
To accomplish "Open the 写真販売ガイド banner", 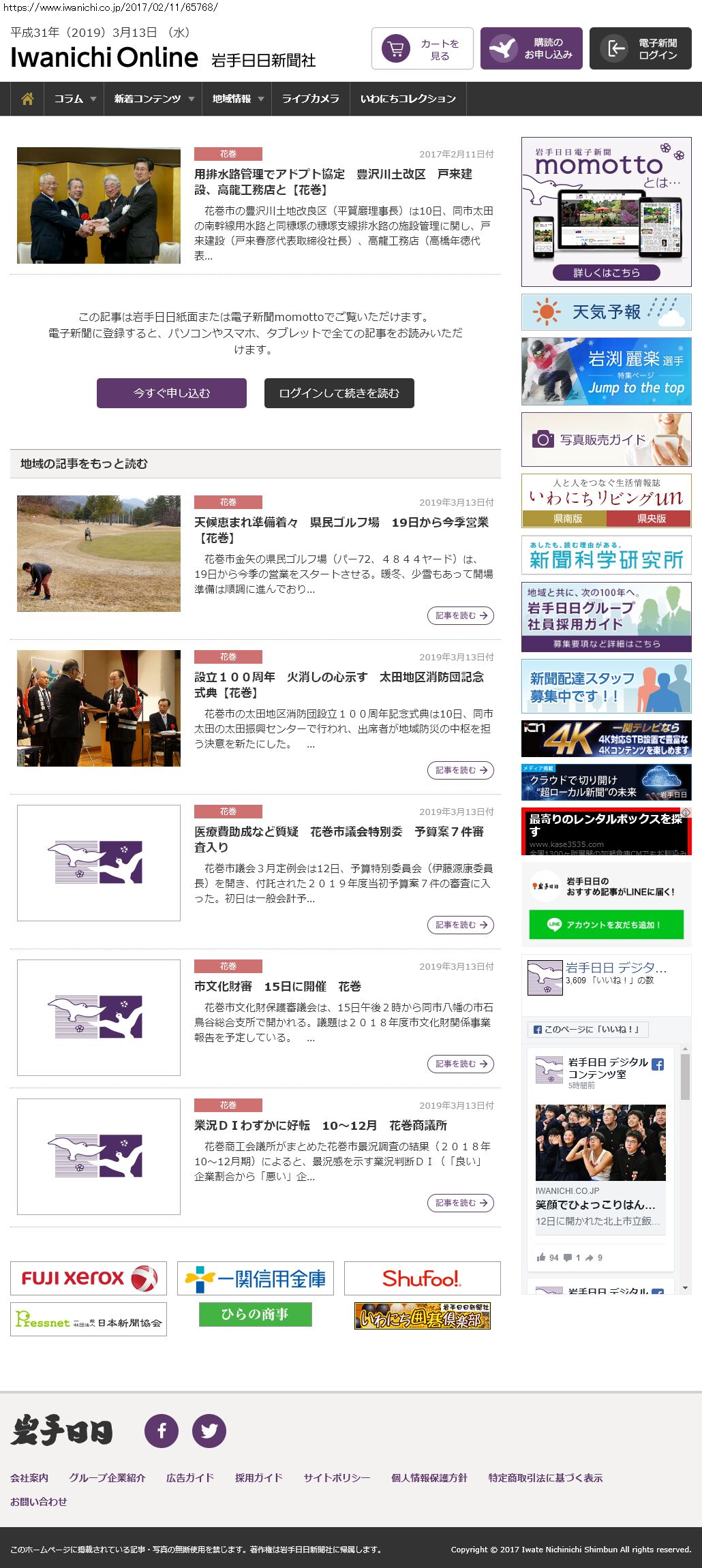I will (x=606, y=440).
